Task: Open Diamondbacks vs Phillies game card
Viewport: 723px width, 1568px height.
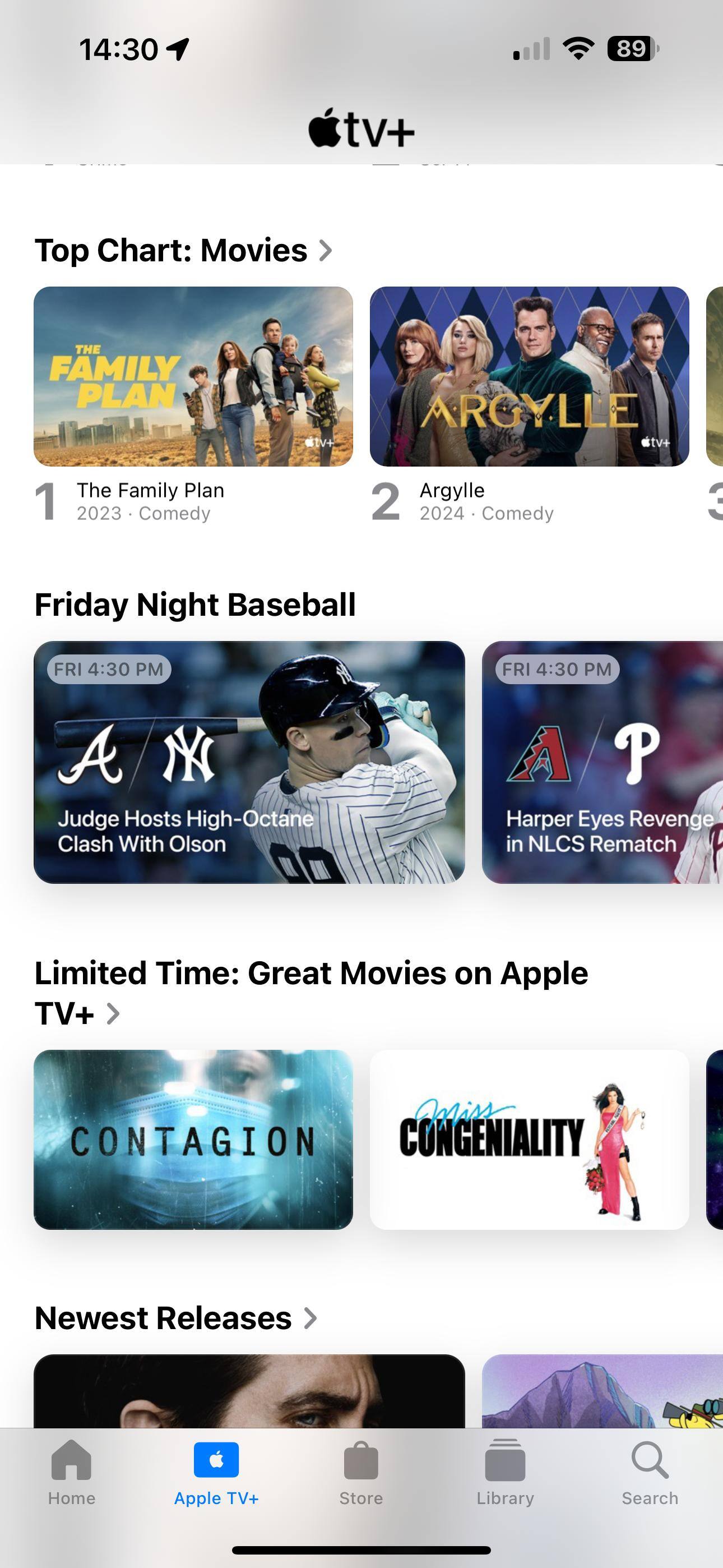Action: [x=602, y=762]
